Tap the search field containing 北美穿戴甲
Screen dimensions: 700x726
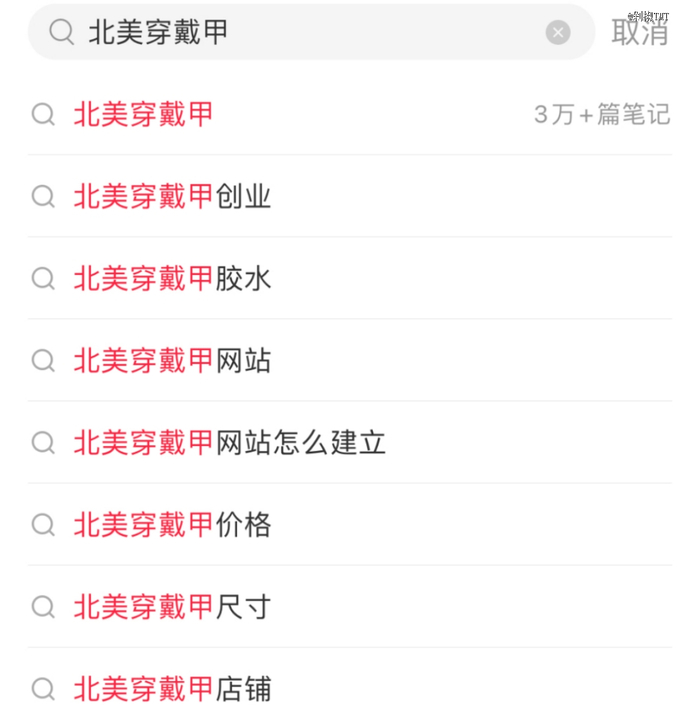pyautogui.click(x=300, y=33)
